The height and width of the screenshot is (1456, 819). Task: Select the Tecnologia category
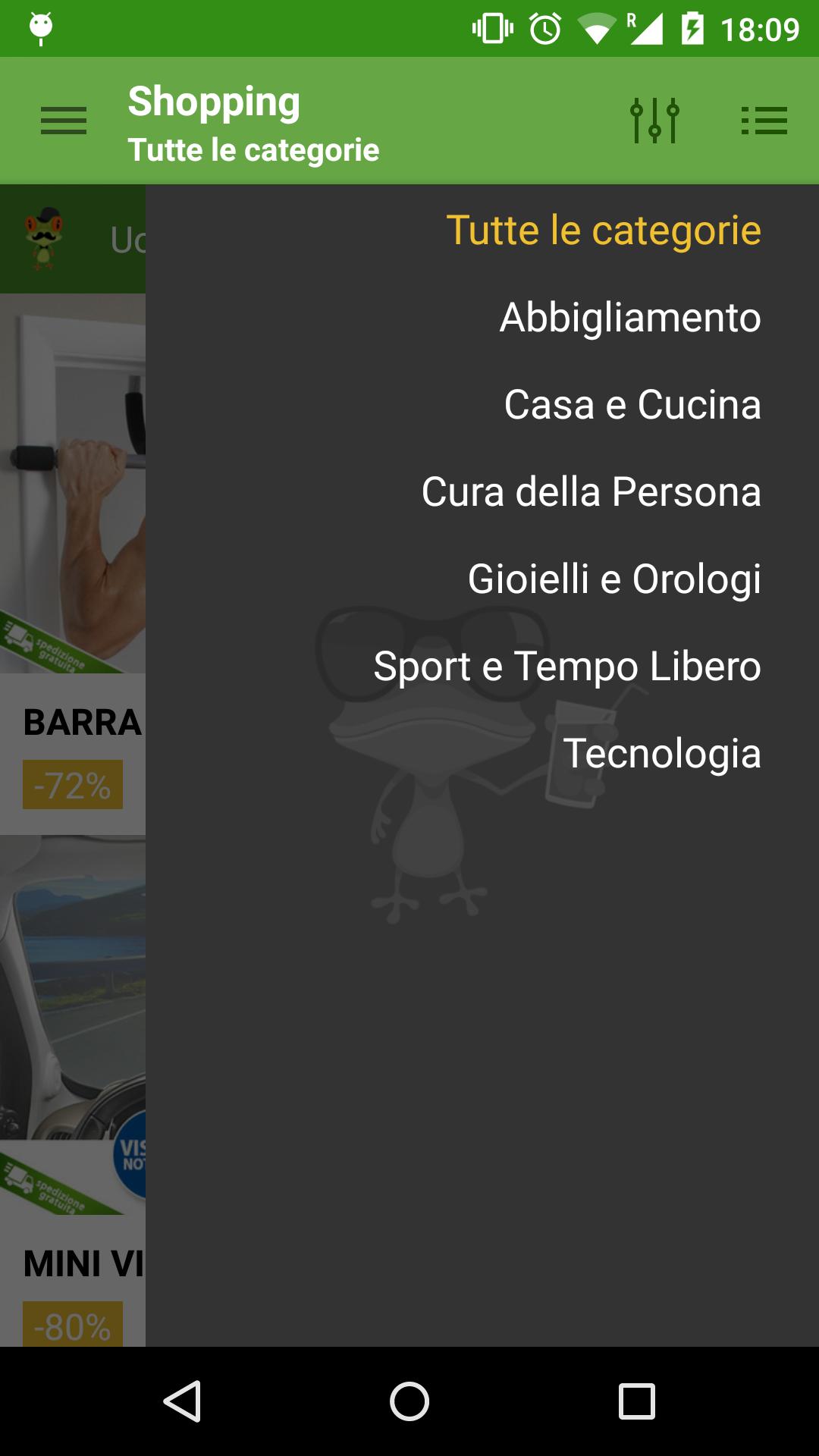[x=661, y=753]
